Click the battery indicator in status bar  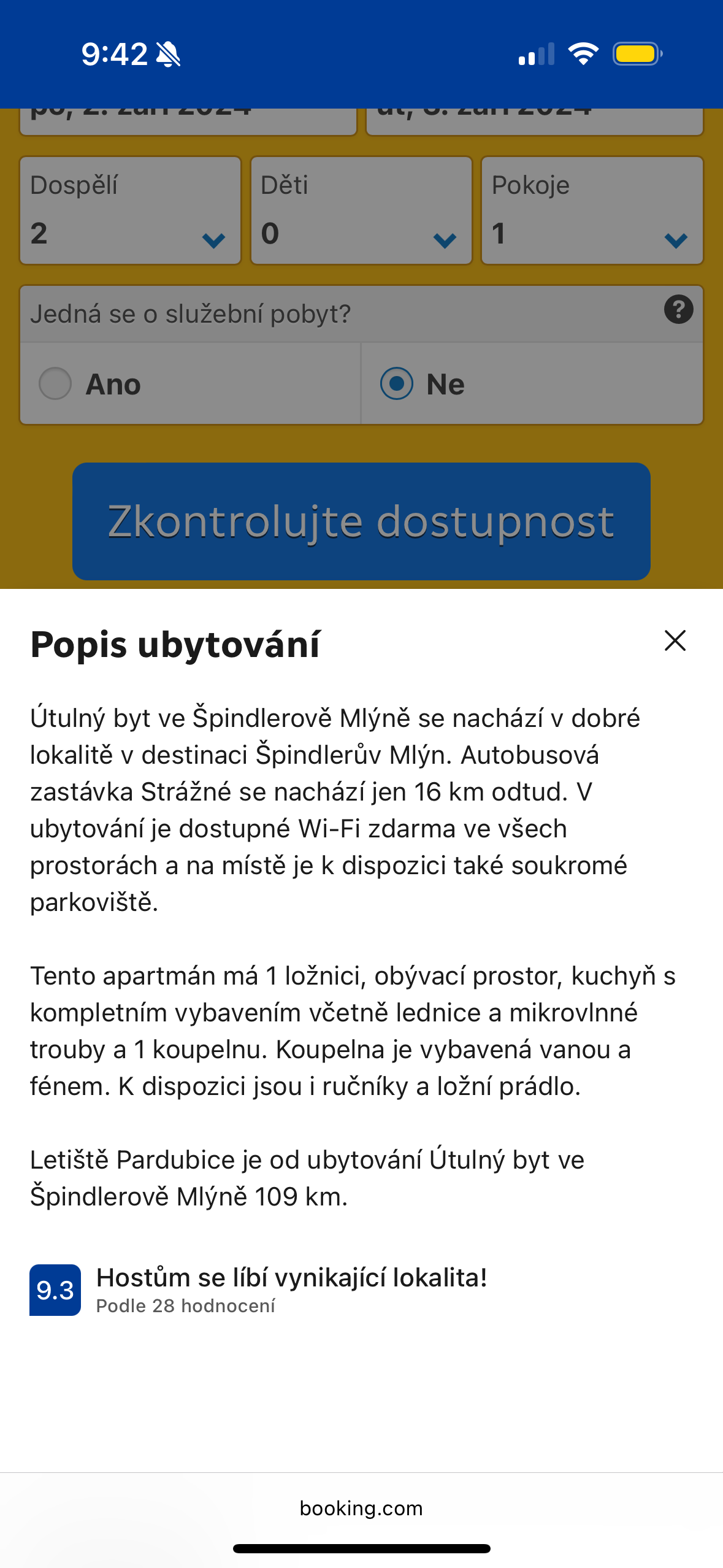tap(635, 54)
